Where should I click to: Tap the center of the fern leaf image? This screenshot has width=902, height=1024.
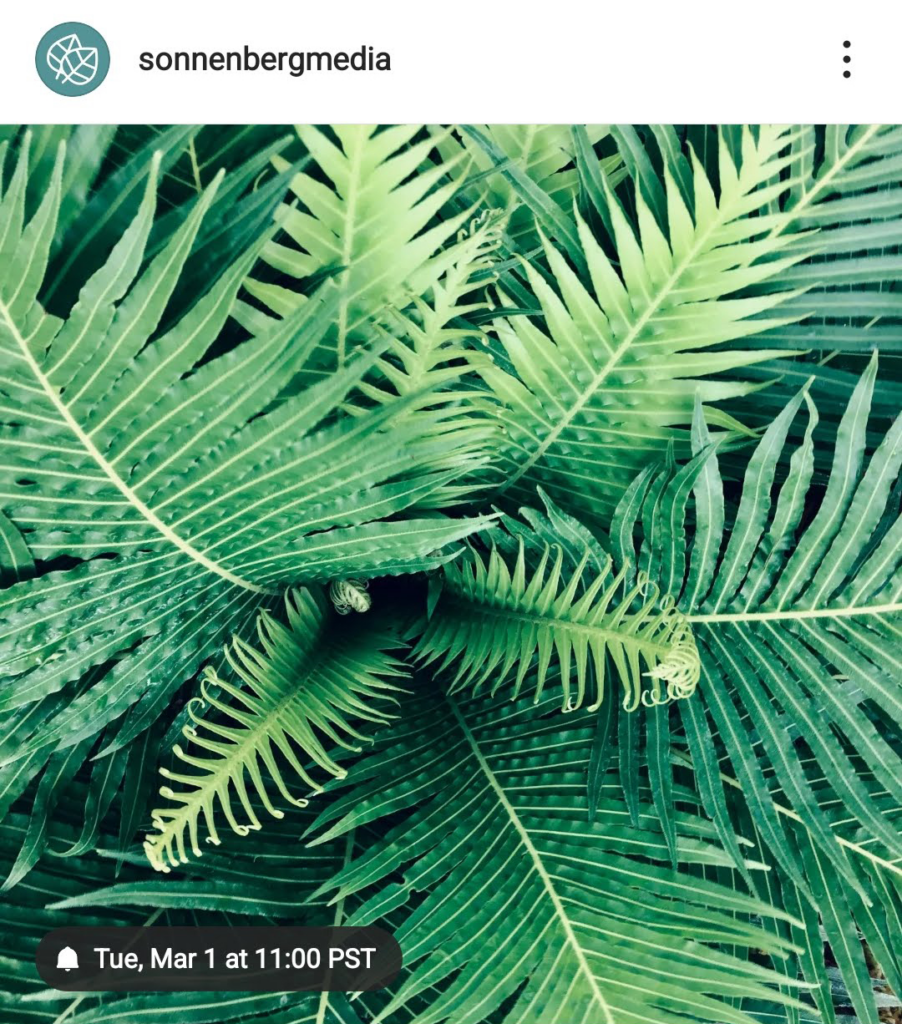(451, 570)
